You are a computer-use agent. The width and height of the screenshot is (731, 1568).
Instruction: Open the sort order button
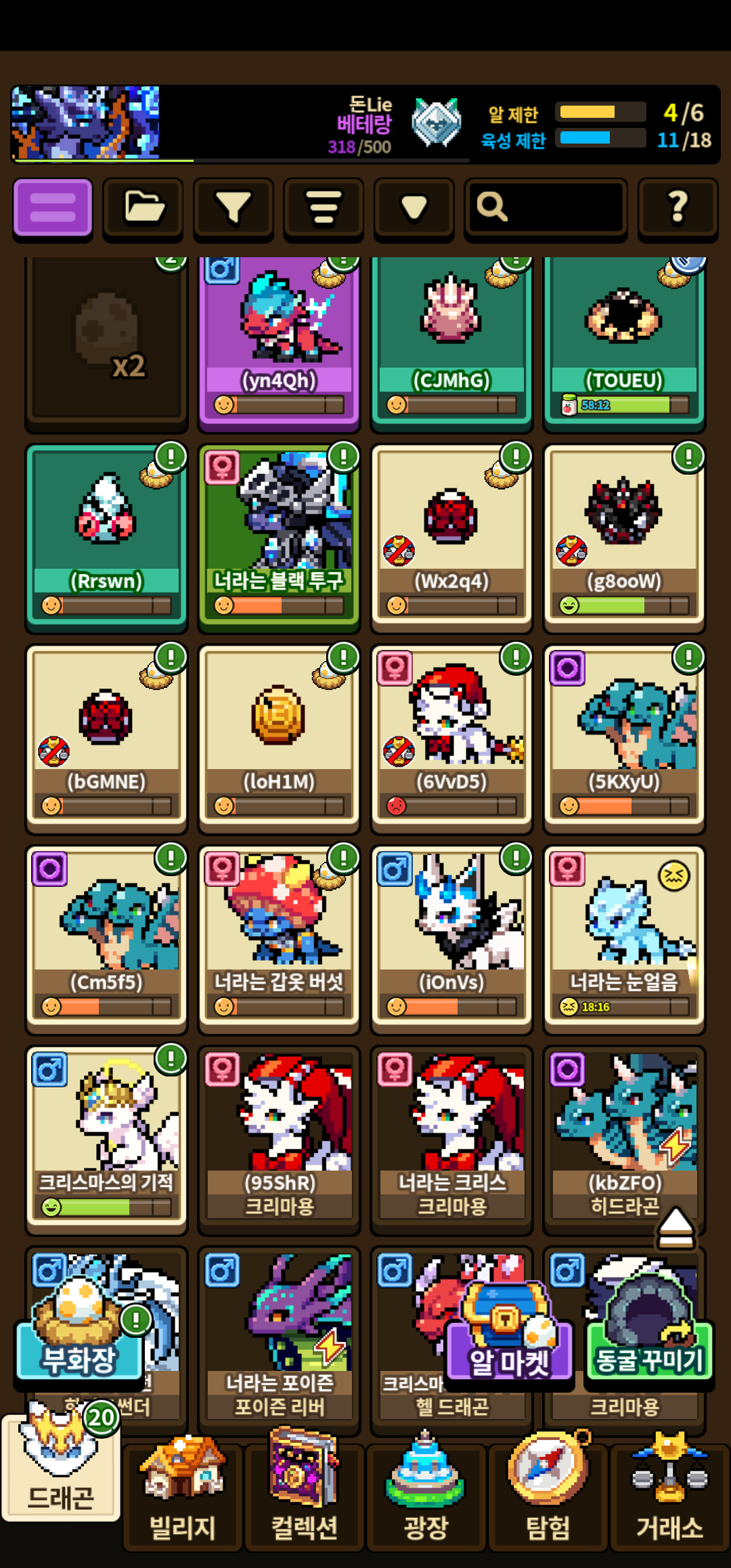324,209
